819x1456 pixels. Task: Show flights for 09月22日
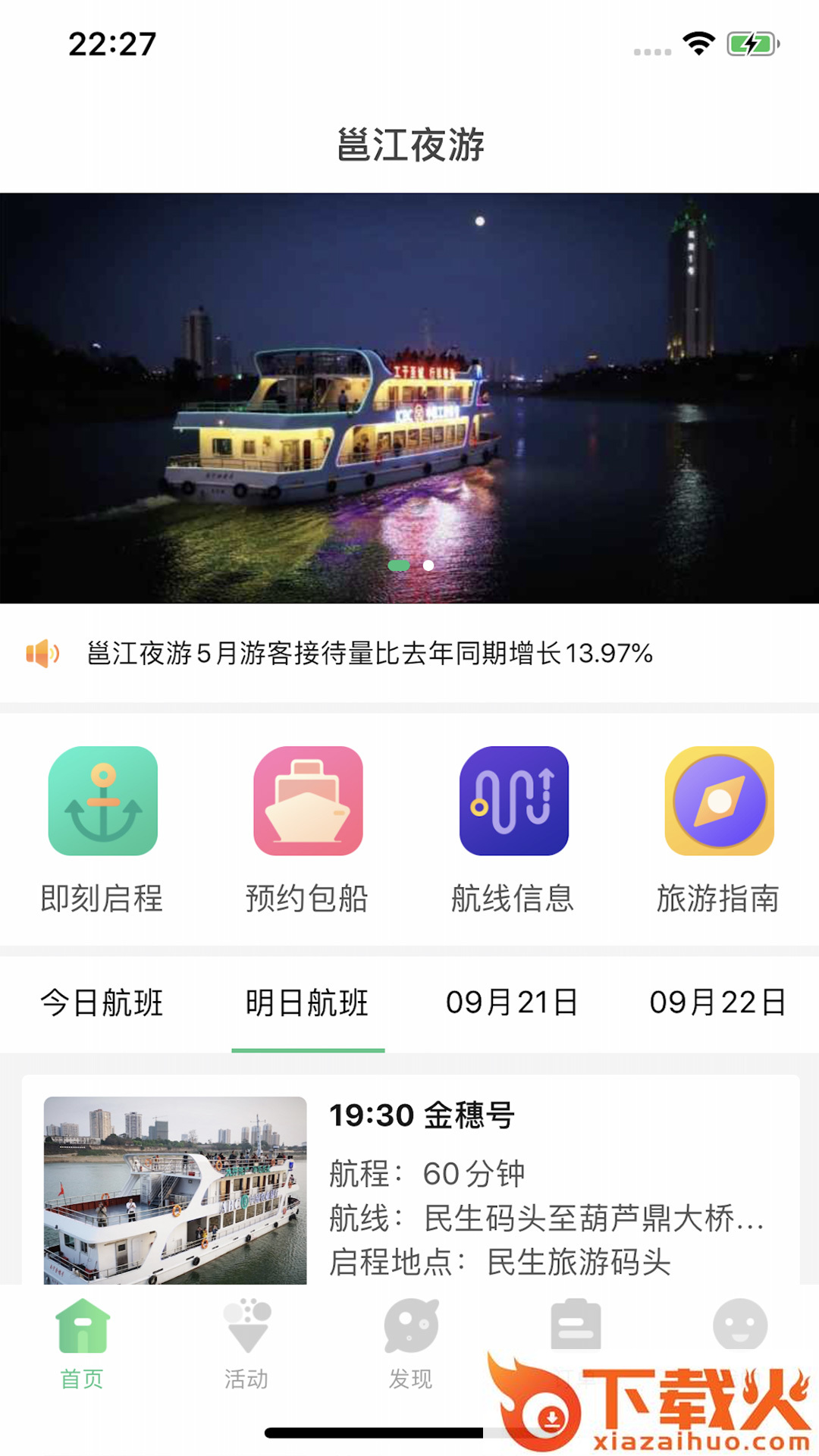click(x=717, y=1003)
